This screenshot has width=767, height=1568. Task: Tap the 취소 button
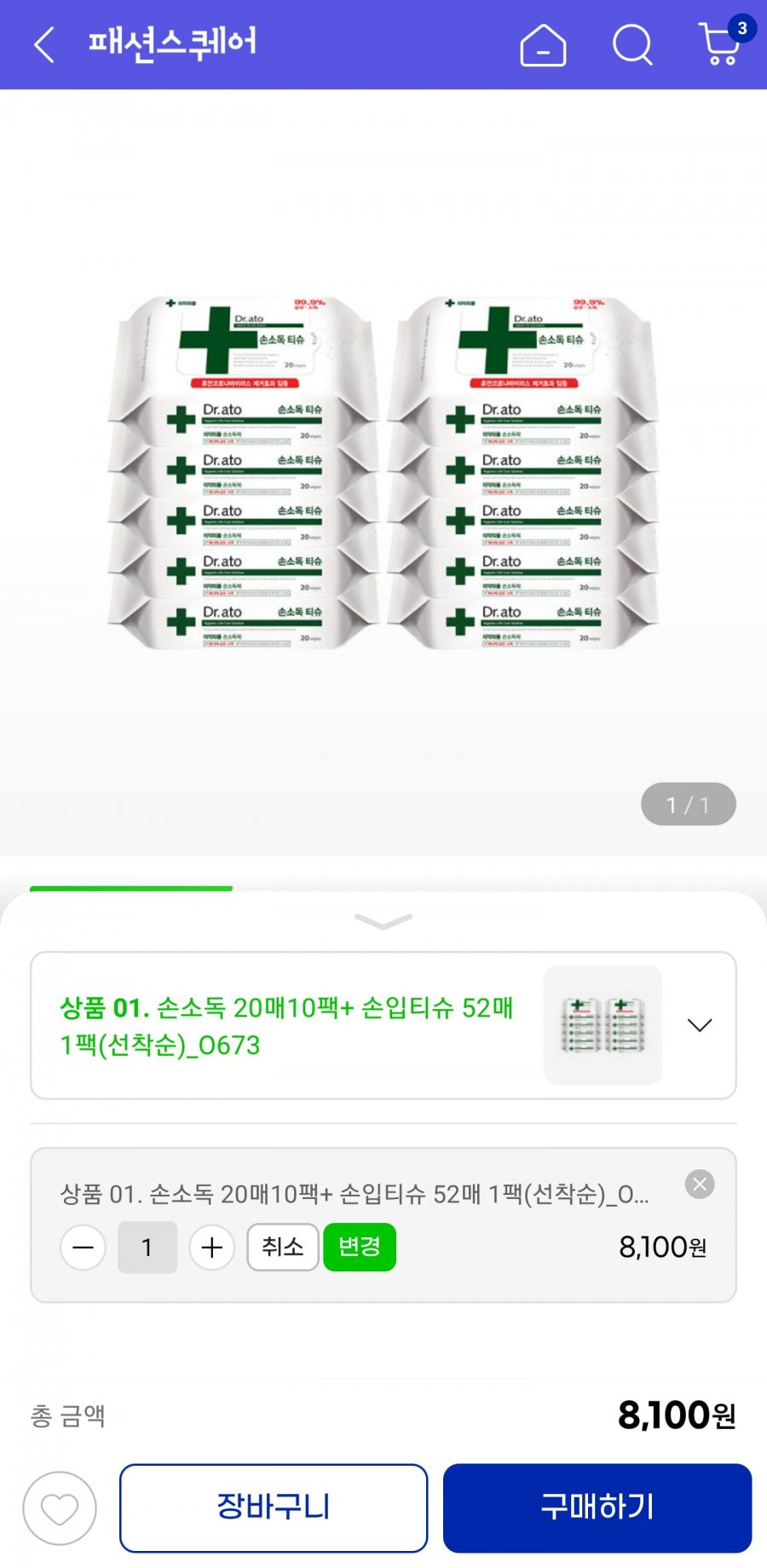pos(283,1248)
